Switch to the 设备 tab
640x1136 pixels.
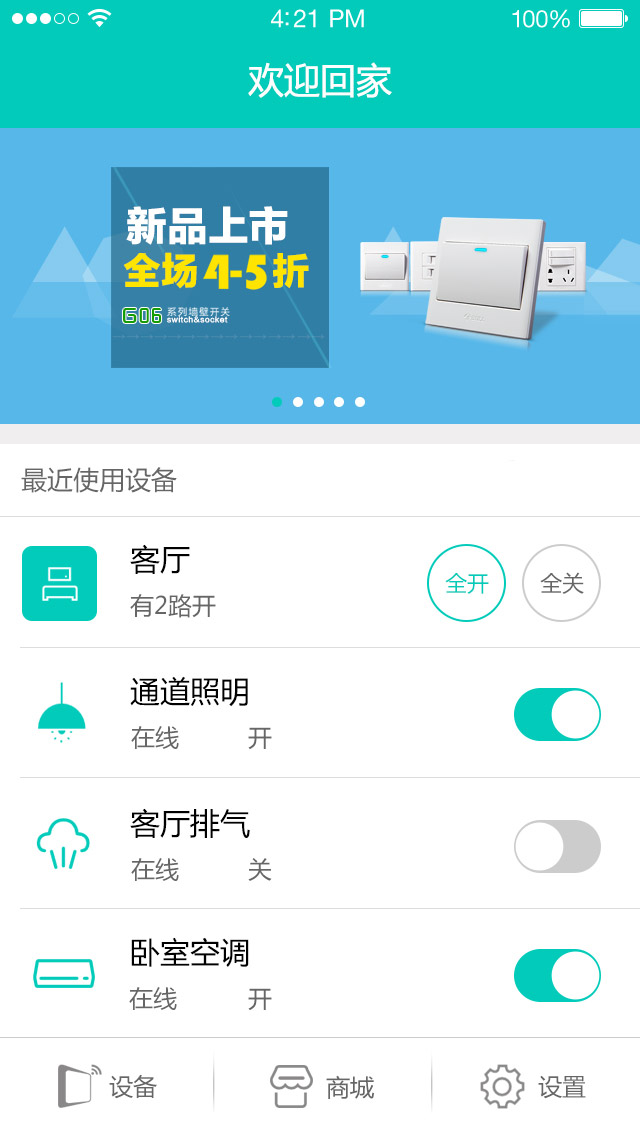coord(107,1087)
